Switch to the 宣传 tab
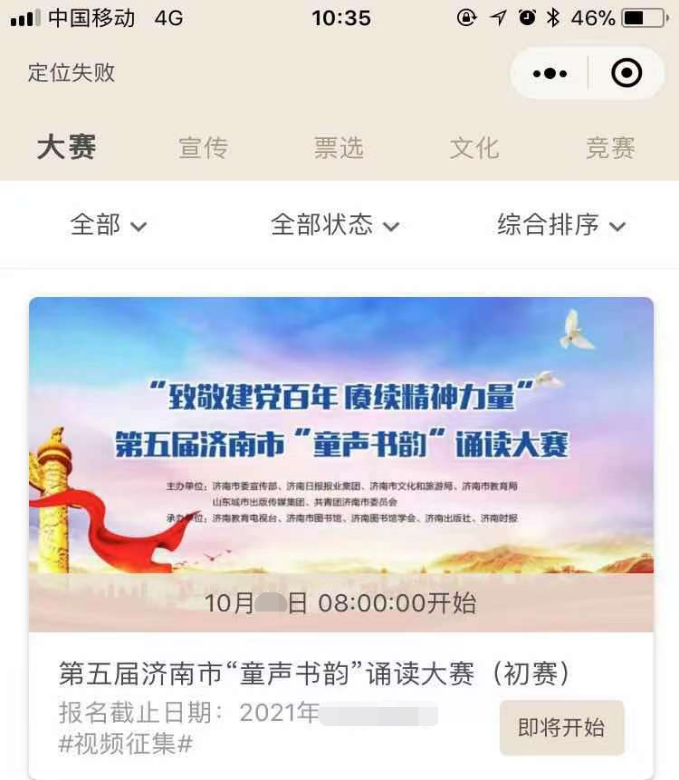 click(x=203, y=148)
